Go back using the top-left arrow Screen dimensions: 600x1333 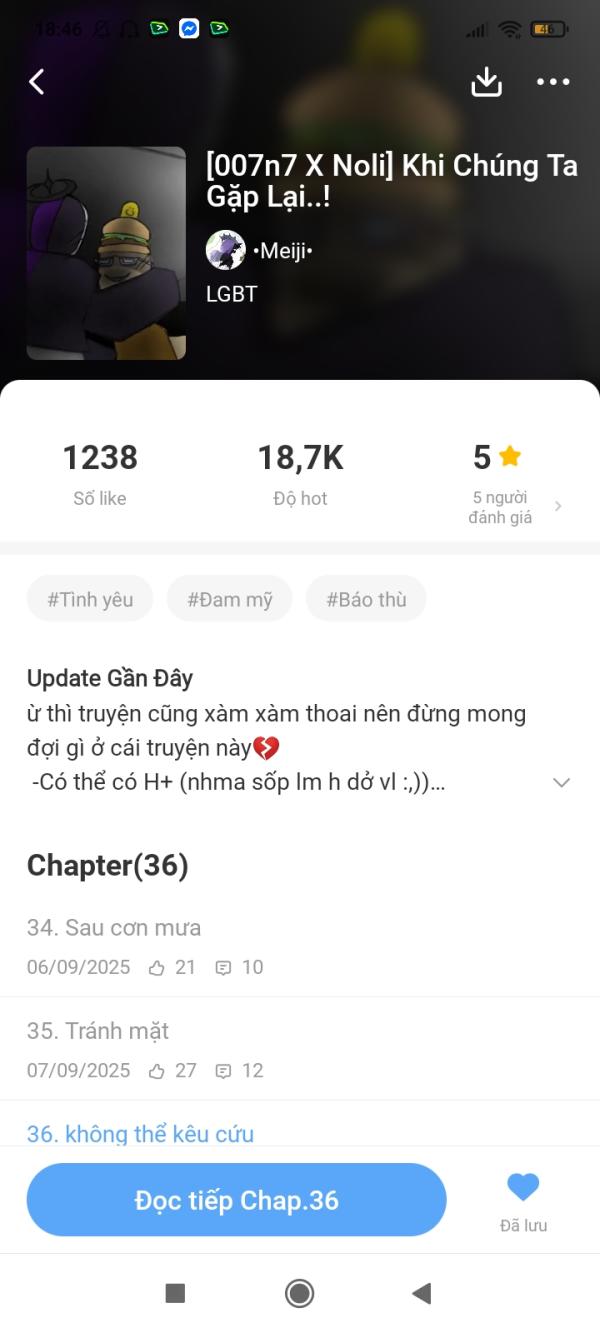[37, 82]
